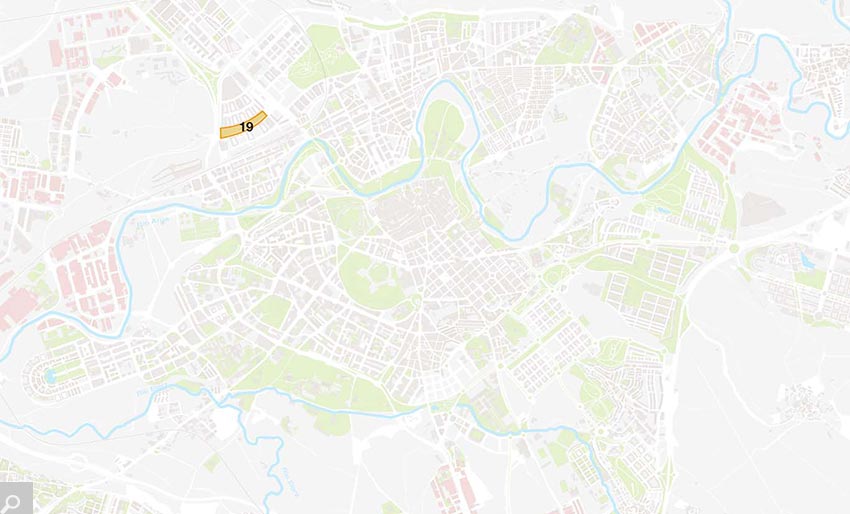This screenshot has height=514, width=850.
Task: Select the highlighted zone marked 19
Action: 243,125
